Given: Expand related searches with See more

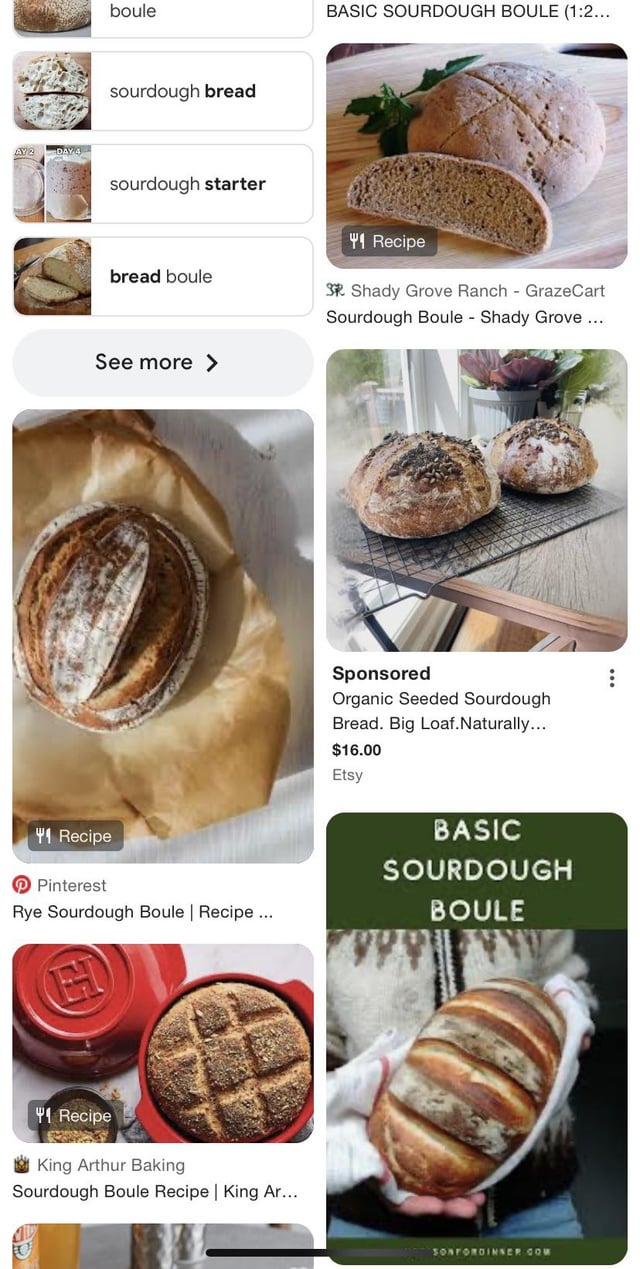Looking at the screenshot, I should tap(162, 362).
